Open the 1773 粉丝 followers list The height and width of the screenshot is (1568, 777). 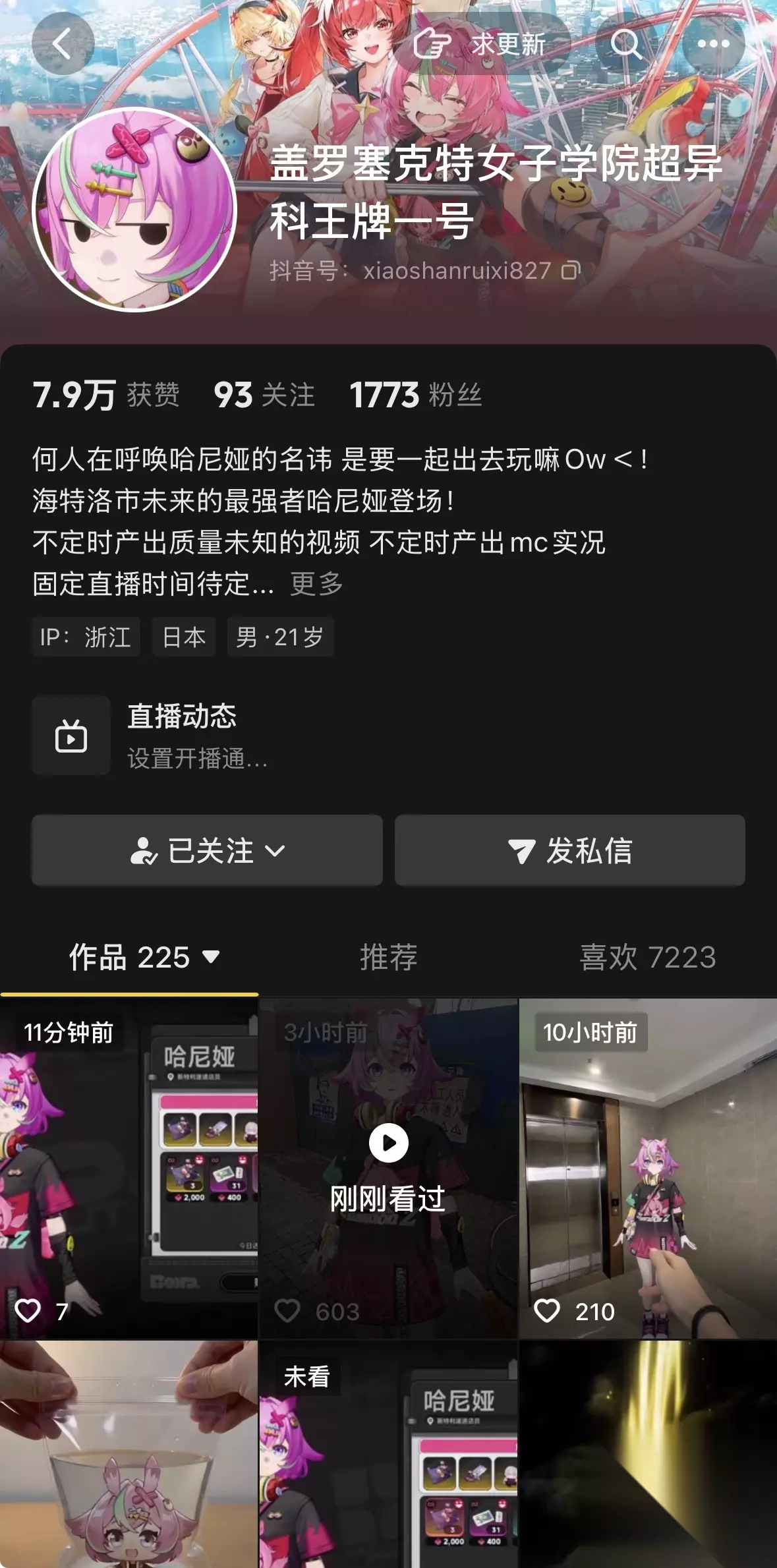click(416, 395)
